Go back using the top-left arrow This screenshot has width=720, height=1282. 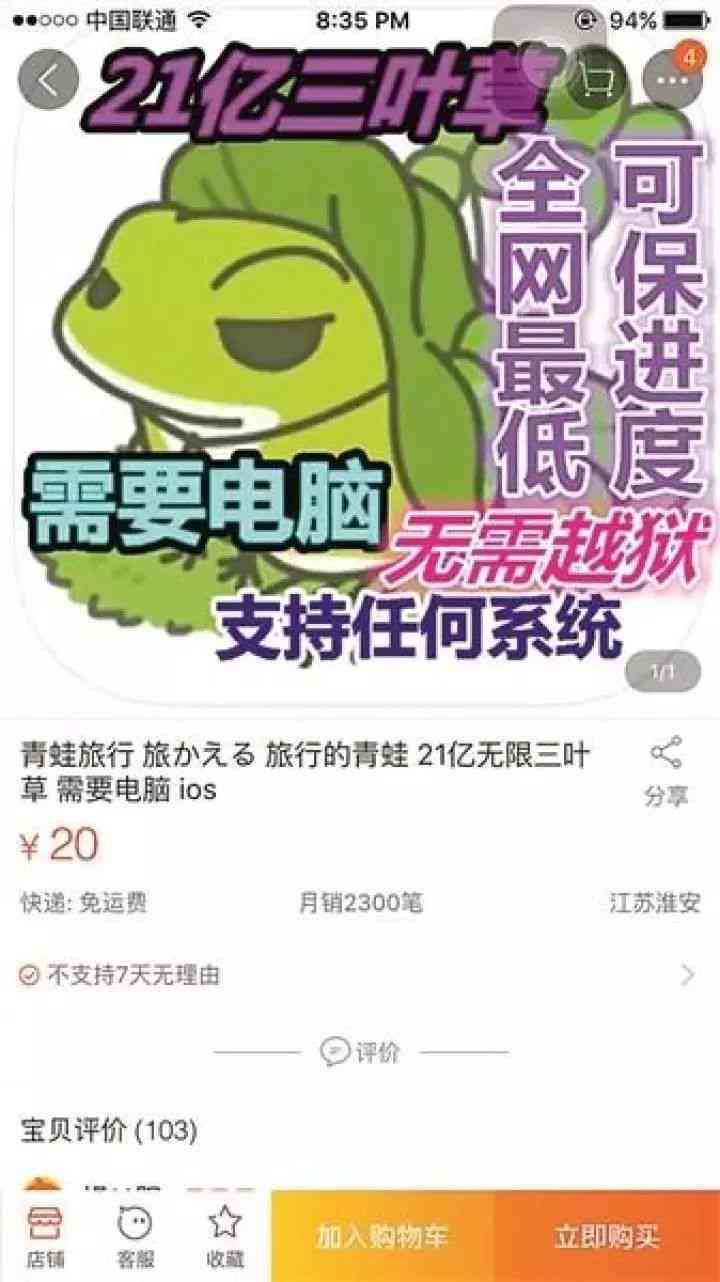point(49,79)
